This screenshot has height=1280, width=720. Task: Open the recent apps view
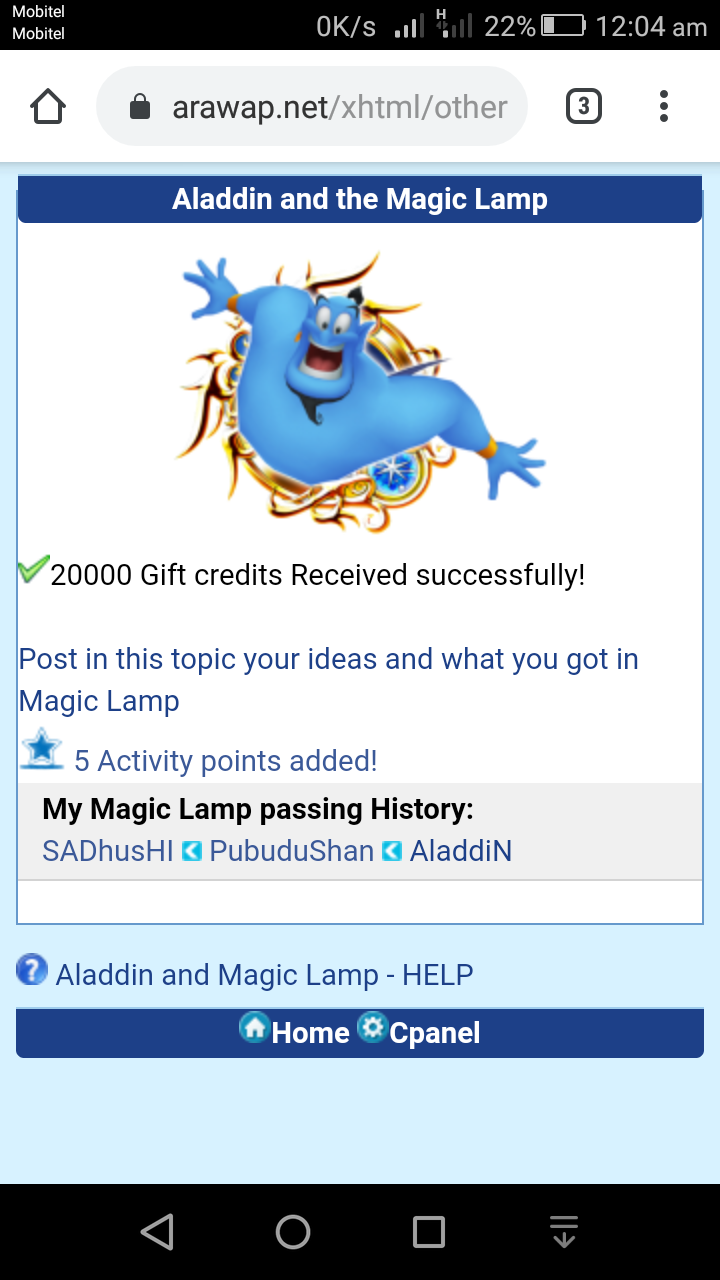click(429, 1232)
